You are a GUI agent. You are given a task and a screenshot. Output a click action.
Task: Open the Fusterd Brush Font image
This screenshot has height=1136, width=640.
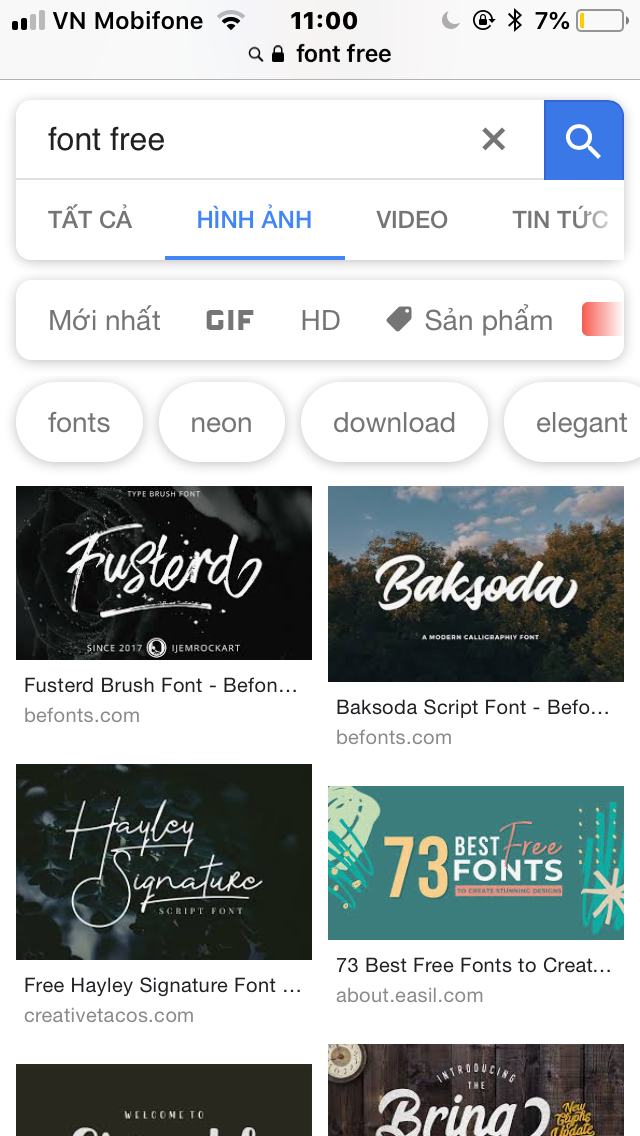[164, 573]
